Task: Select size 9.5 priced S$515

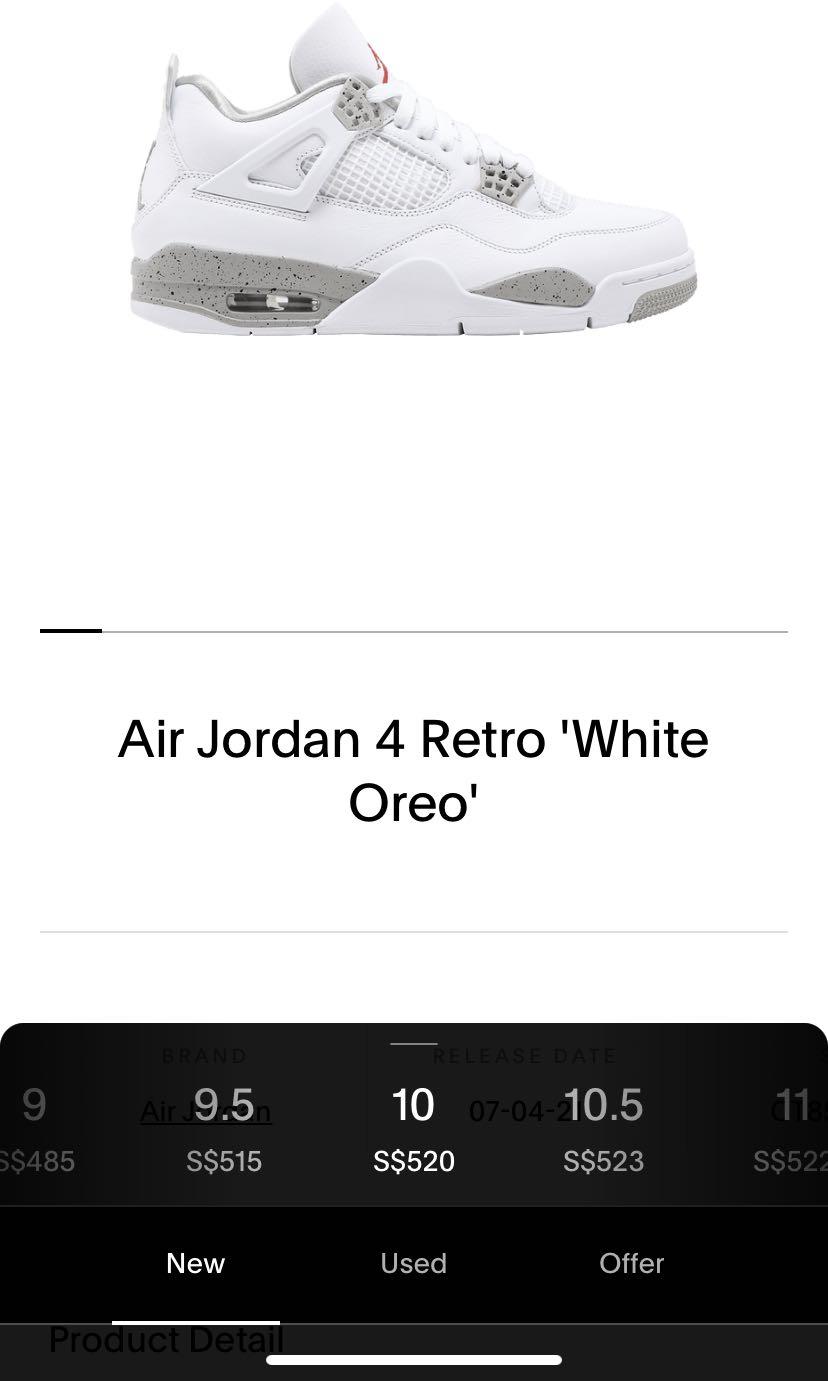Action: tap(224, 1130)
